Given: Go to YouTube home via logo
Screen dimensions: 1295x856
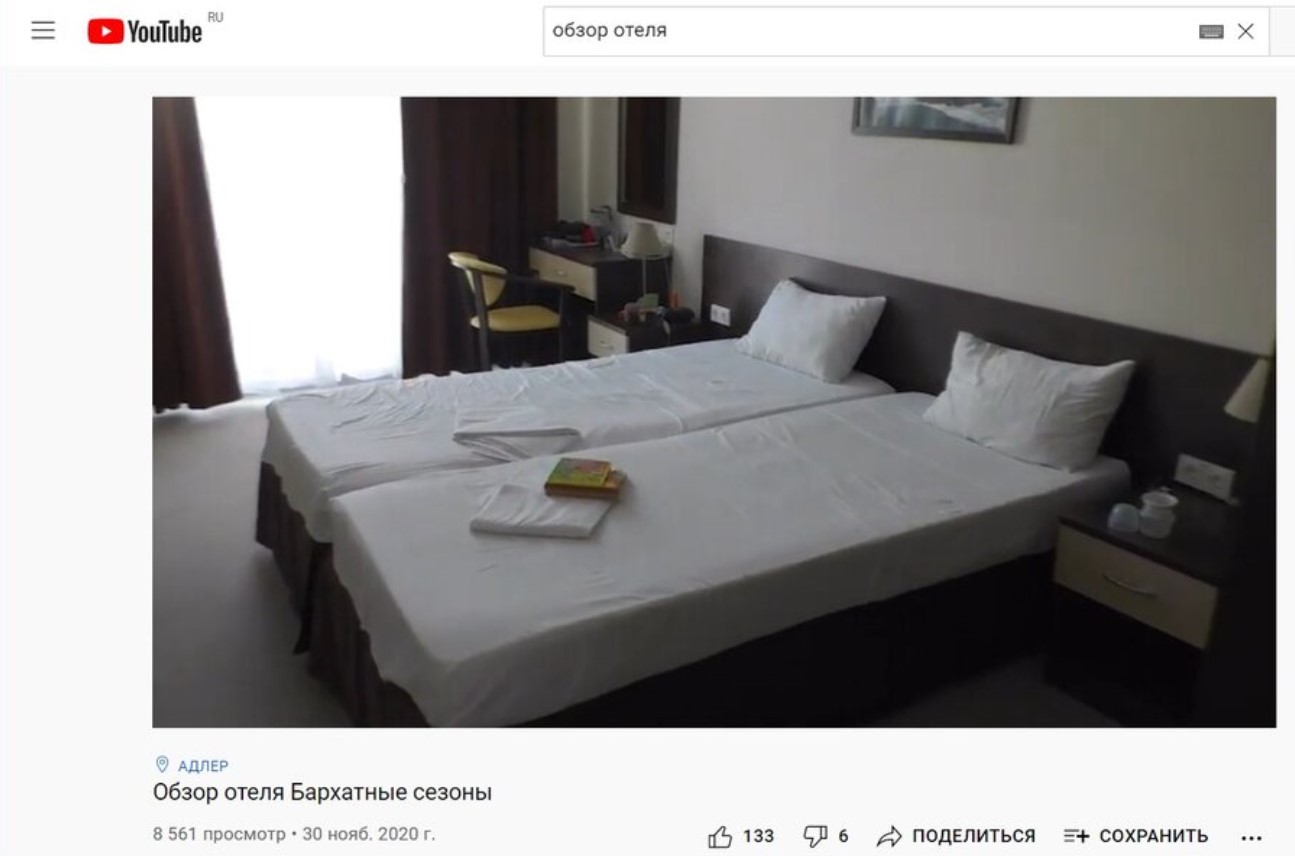Looking at the screenshot, I should pyautogui.click(x=146, y=32).
